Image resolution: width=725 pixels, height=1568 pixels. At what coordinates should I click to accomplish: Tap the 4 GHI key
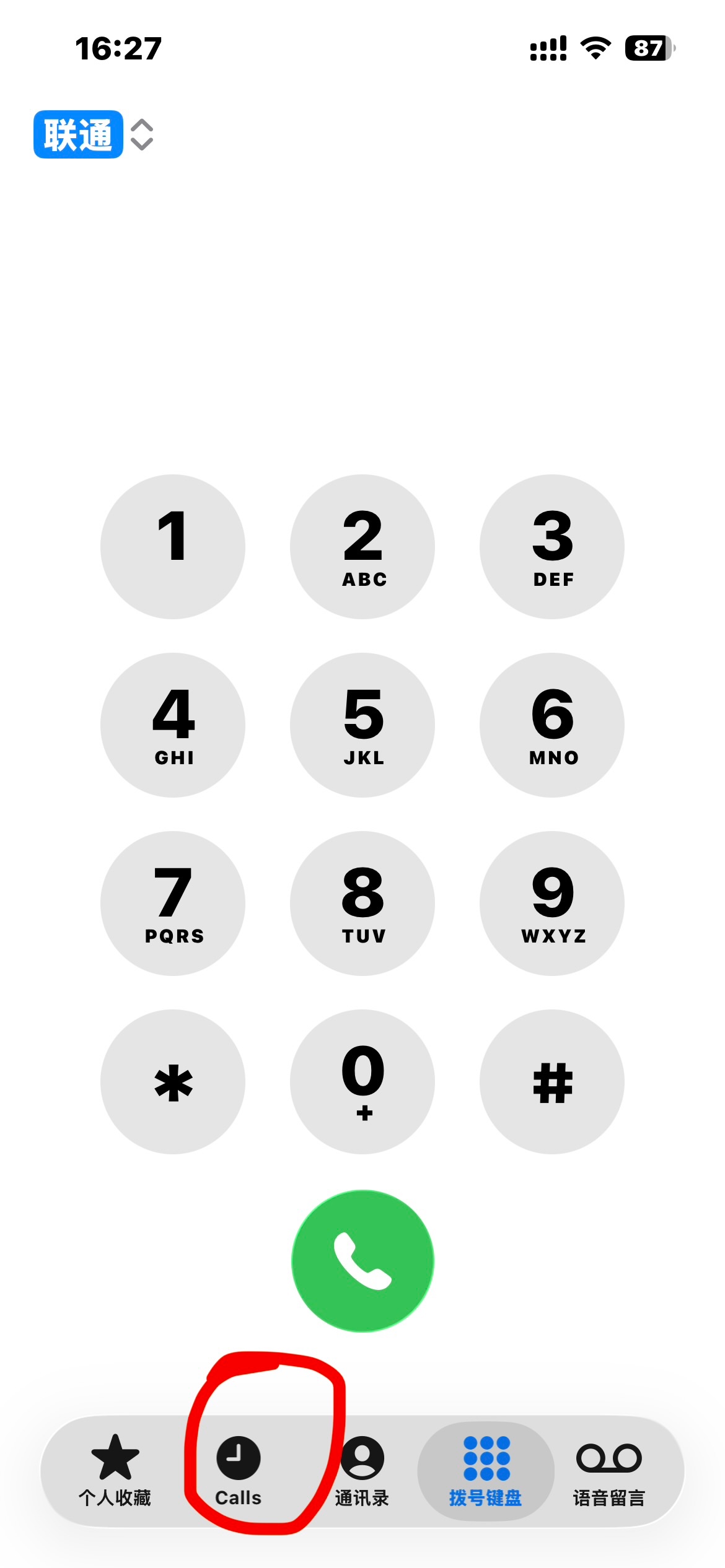(x=173, y=725)
